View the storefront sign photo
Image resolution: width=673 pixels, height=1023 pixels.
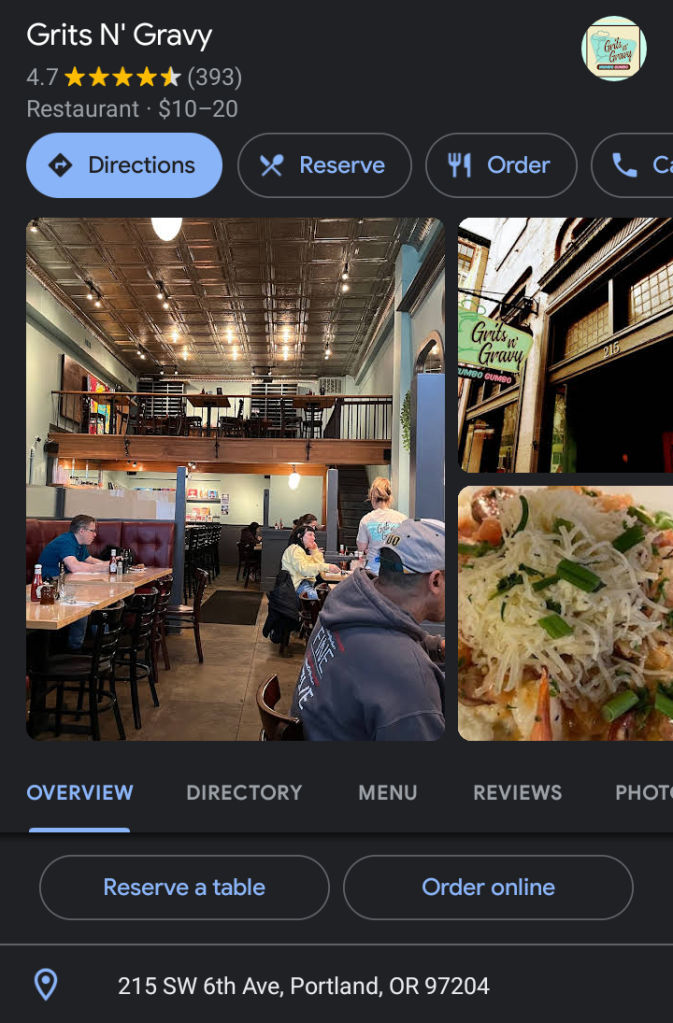(565, 345)
